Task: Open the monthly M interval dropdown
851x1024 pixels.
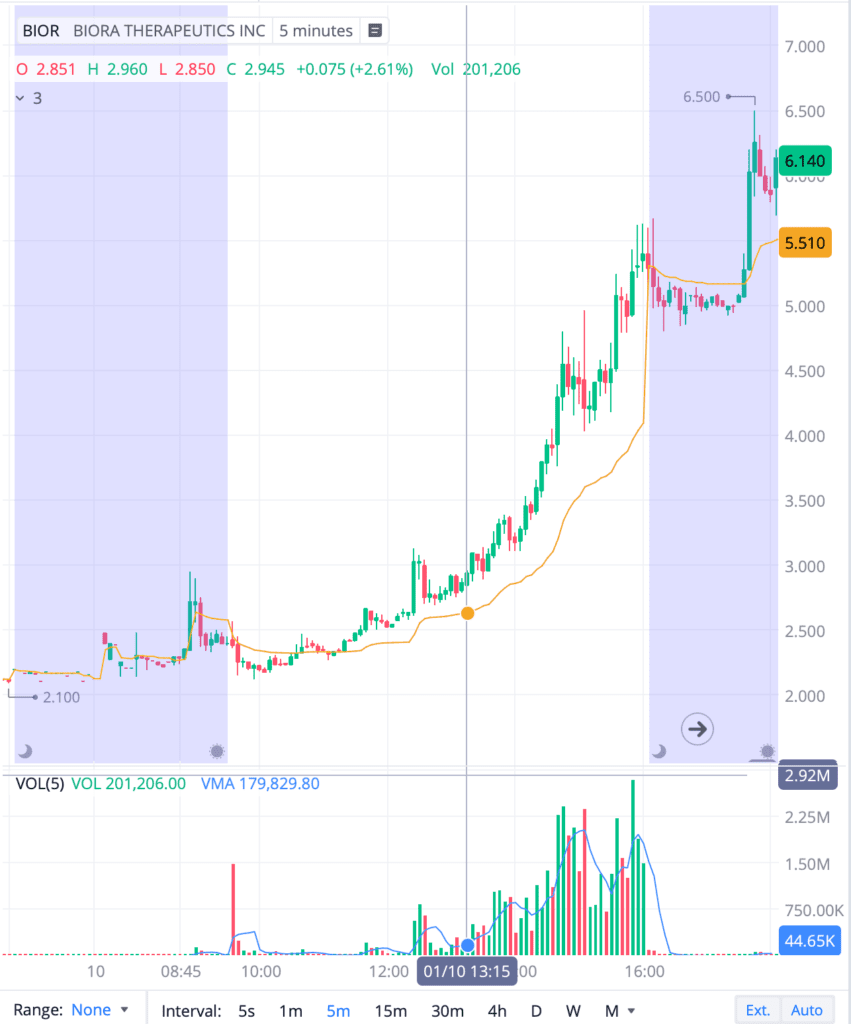Action: tap(618, 1010)
